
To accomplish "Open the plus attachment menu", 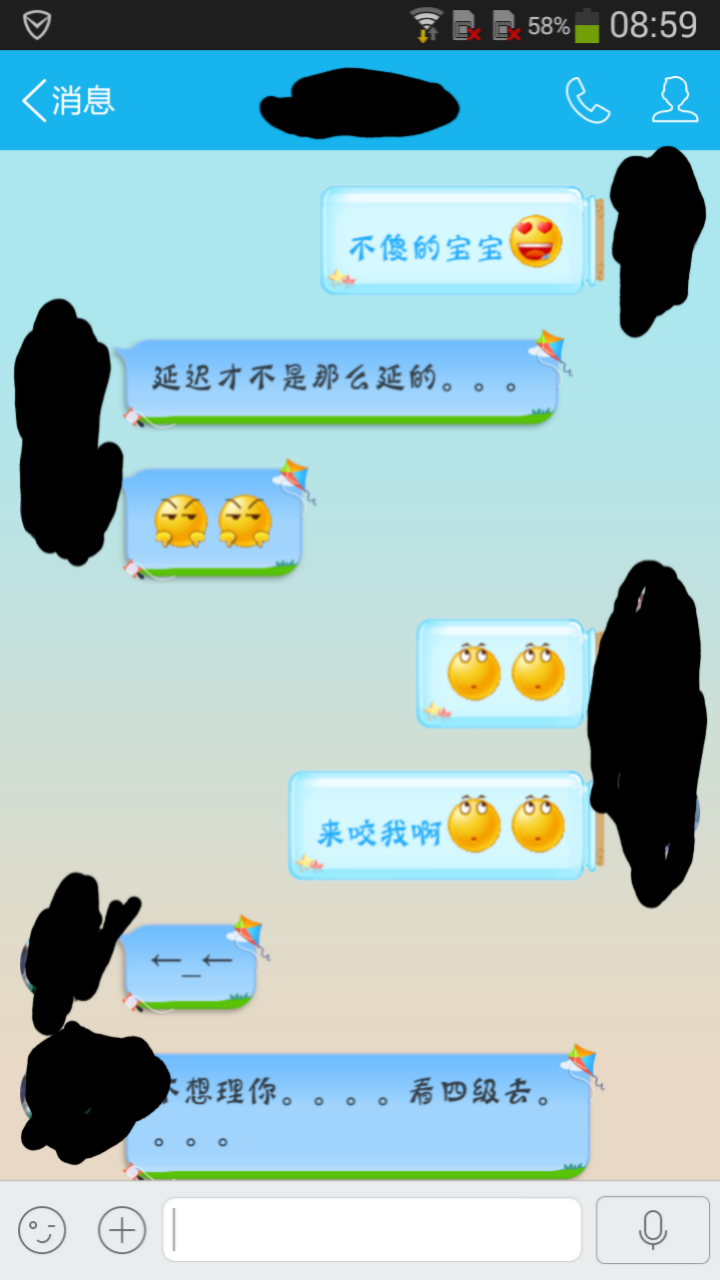I will 122,1229.
